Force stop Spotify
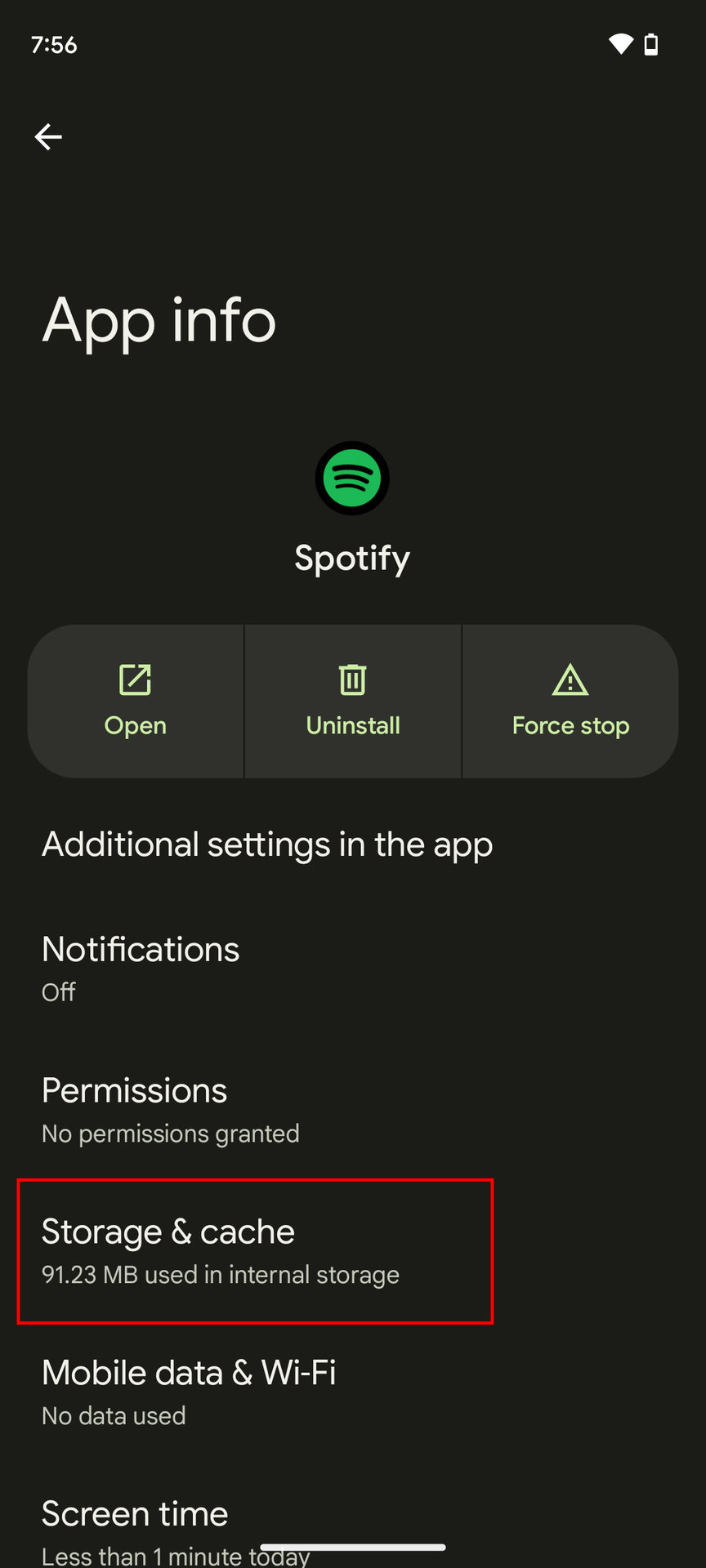706x1568 pixels. (x=570, y=702)
